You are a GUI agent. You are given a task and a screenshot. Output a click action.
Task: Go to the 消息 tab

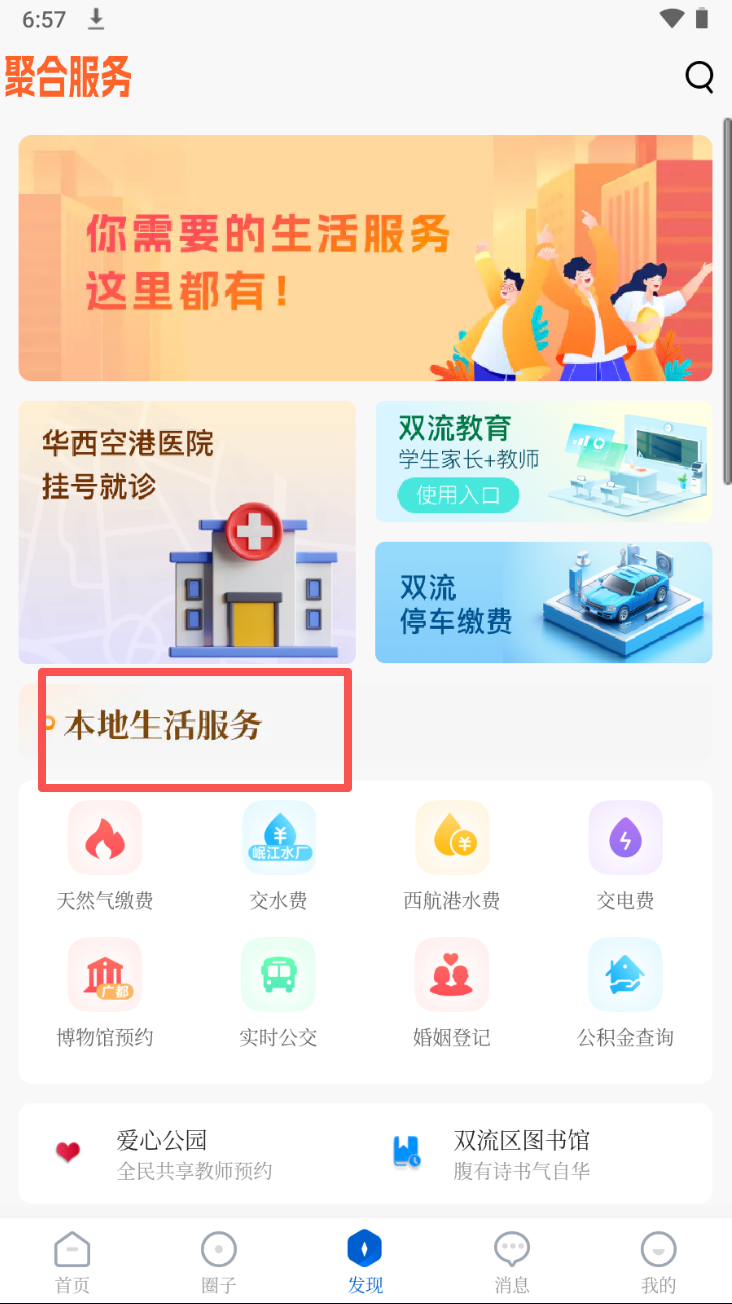pos(512,1262)
